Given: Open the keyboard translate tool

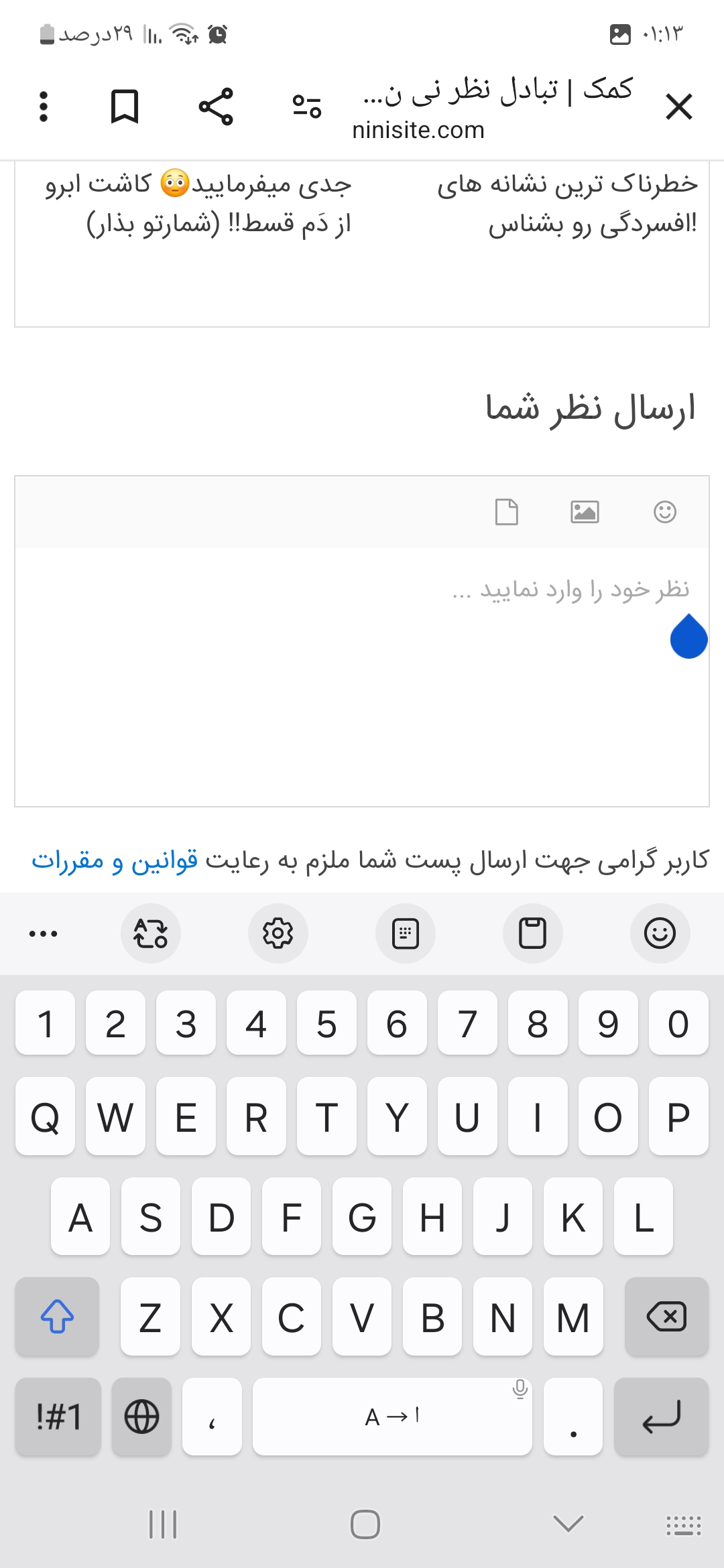Looking at the screenshot, I should pos(150,933).
